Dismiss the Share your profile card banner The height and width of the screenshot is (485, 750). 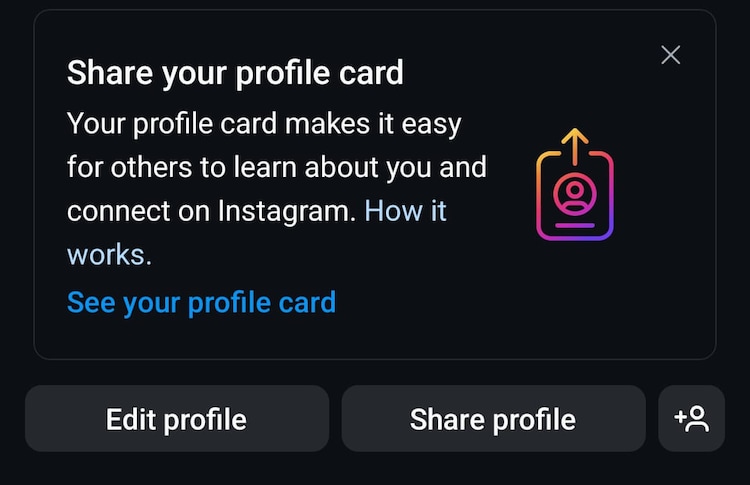(x=671, y=55)
